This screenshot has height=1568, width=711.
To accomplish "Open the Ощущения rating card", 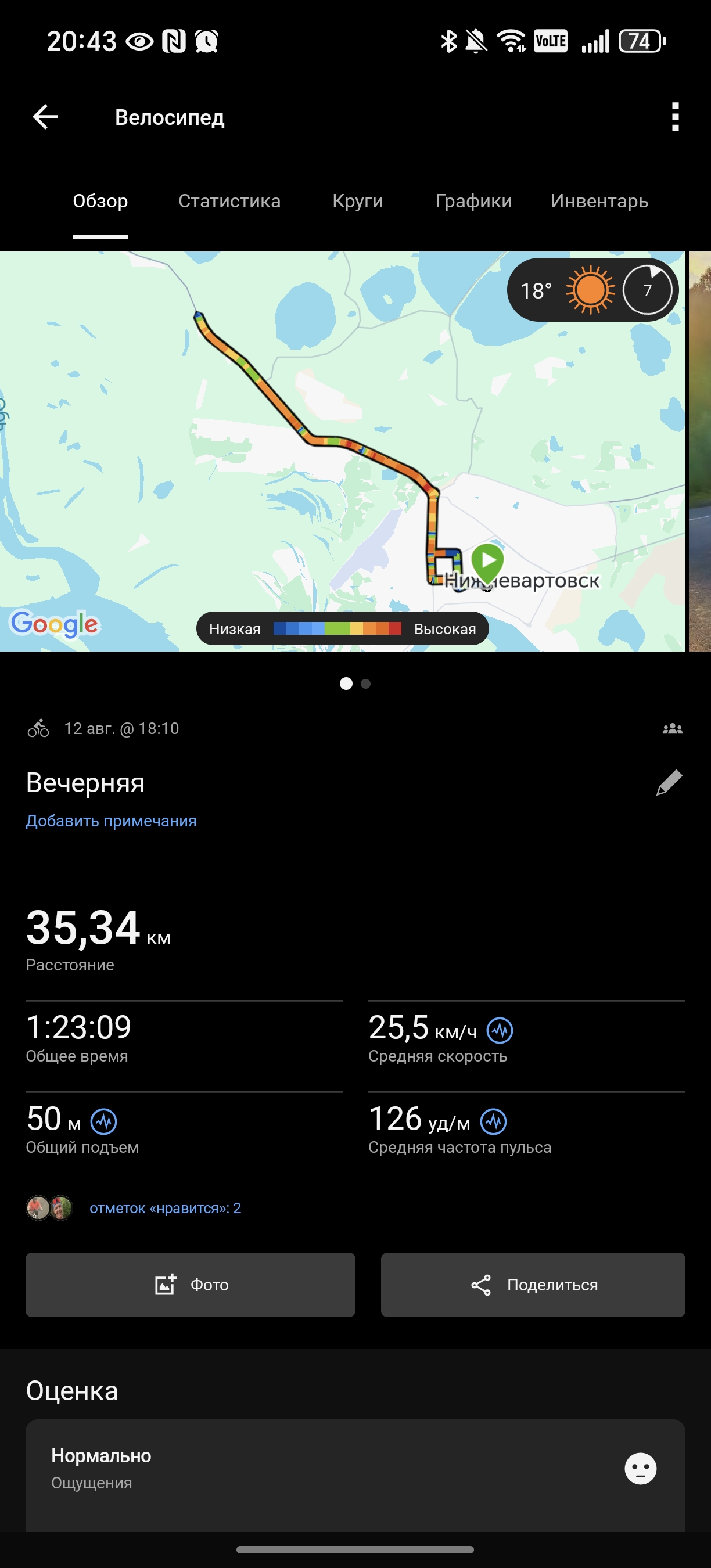I will [355, 1475].
